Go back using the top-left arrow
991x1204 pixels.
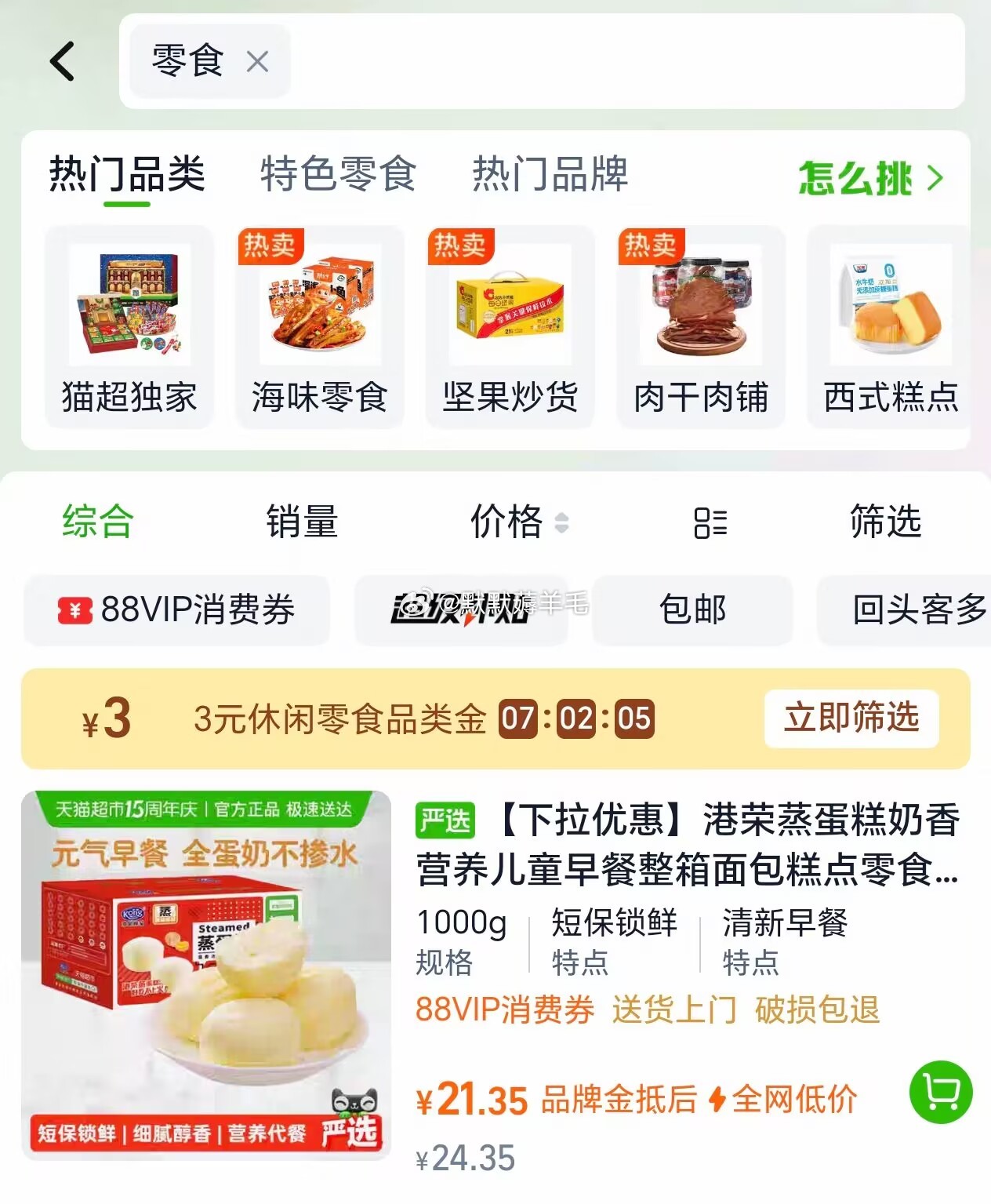coord(63,61)
